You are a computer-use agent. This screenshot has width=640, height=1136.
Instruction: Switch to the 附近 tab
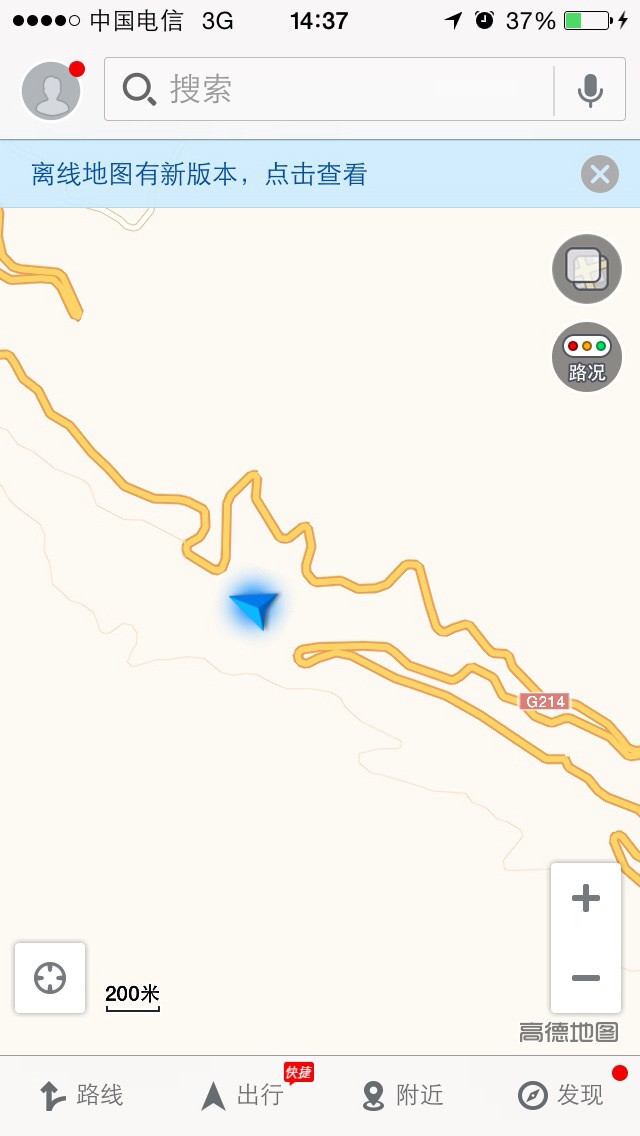point(400,1095)
